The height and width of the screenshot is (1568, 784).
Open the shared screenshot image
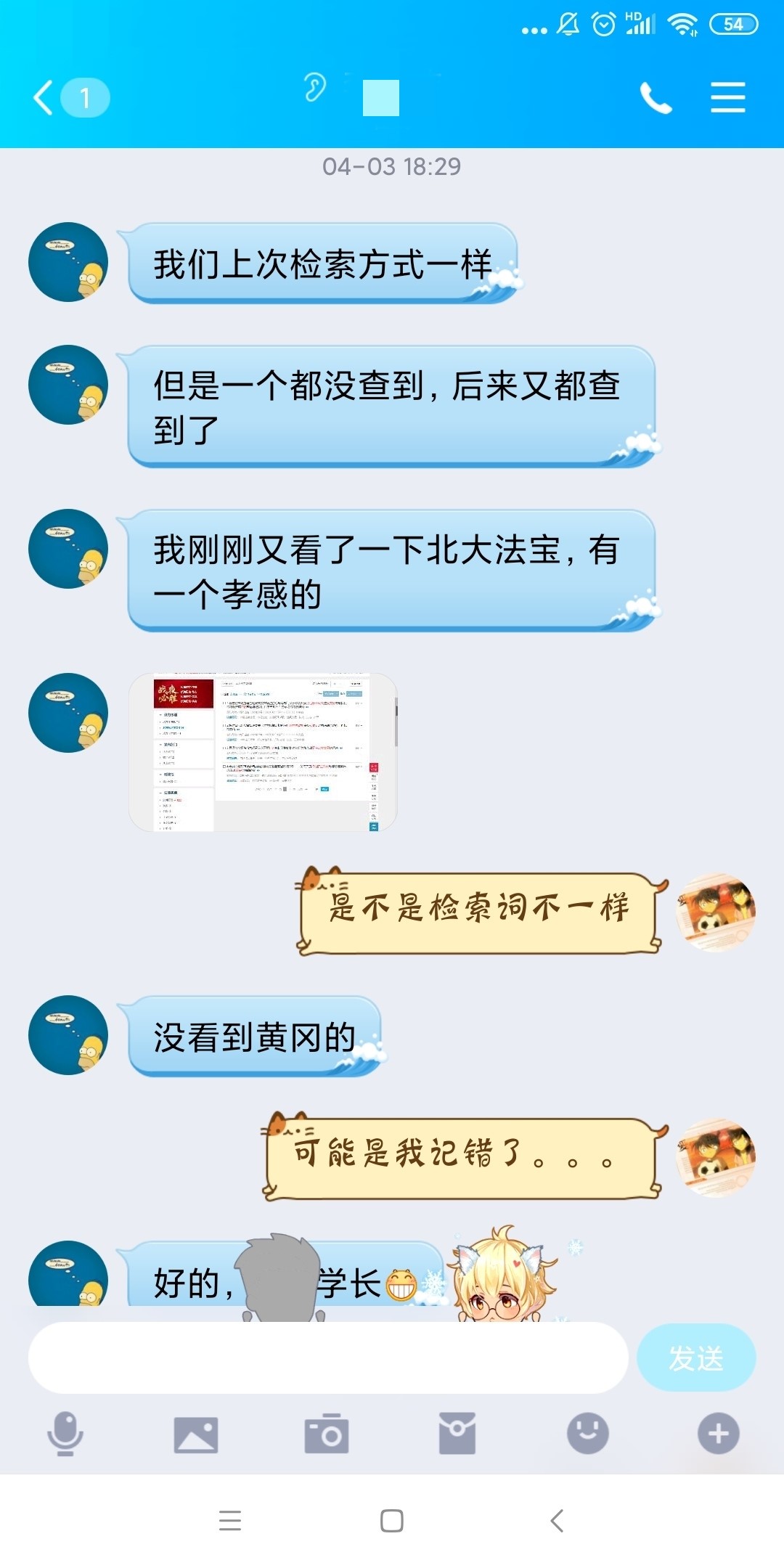[263, 752]
